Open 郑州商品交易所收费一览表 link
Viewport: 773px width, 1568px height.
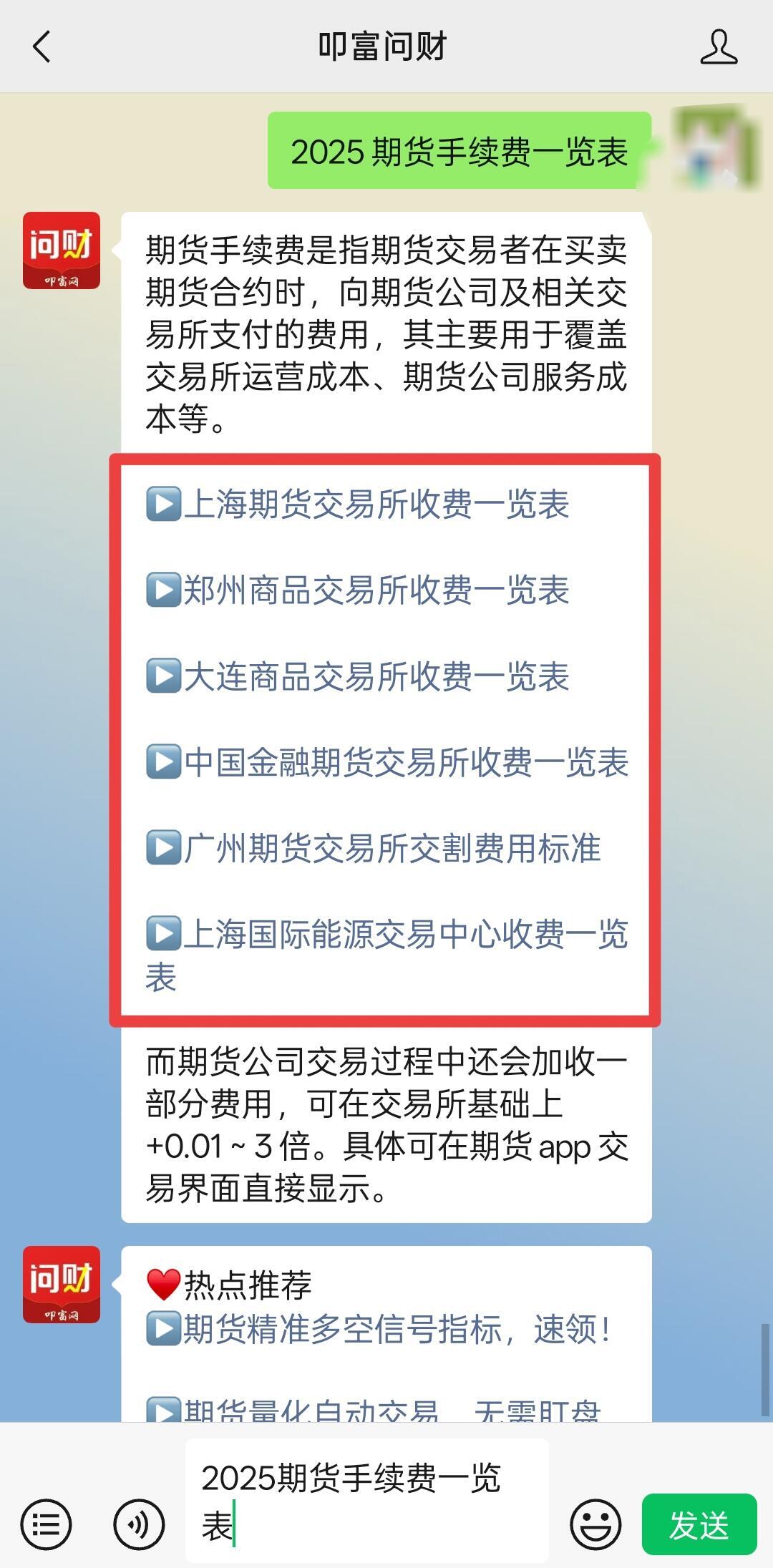tap(375, 590)
